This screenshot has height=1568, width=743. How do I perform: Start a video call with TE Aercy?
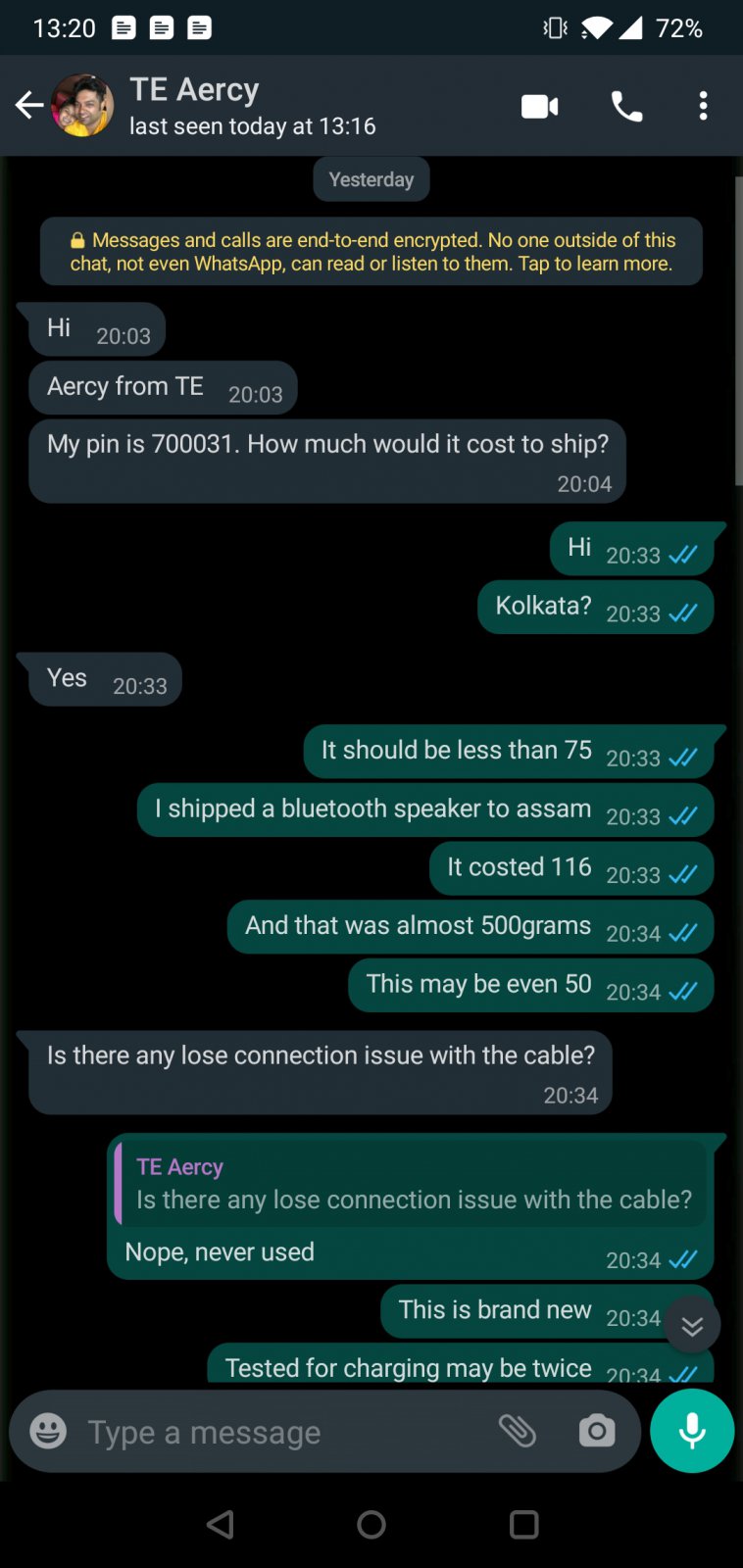(539, 106)
